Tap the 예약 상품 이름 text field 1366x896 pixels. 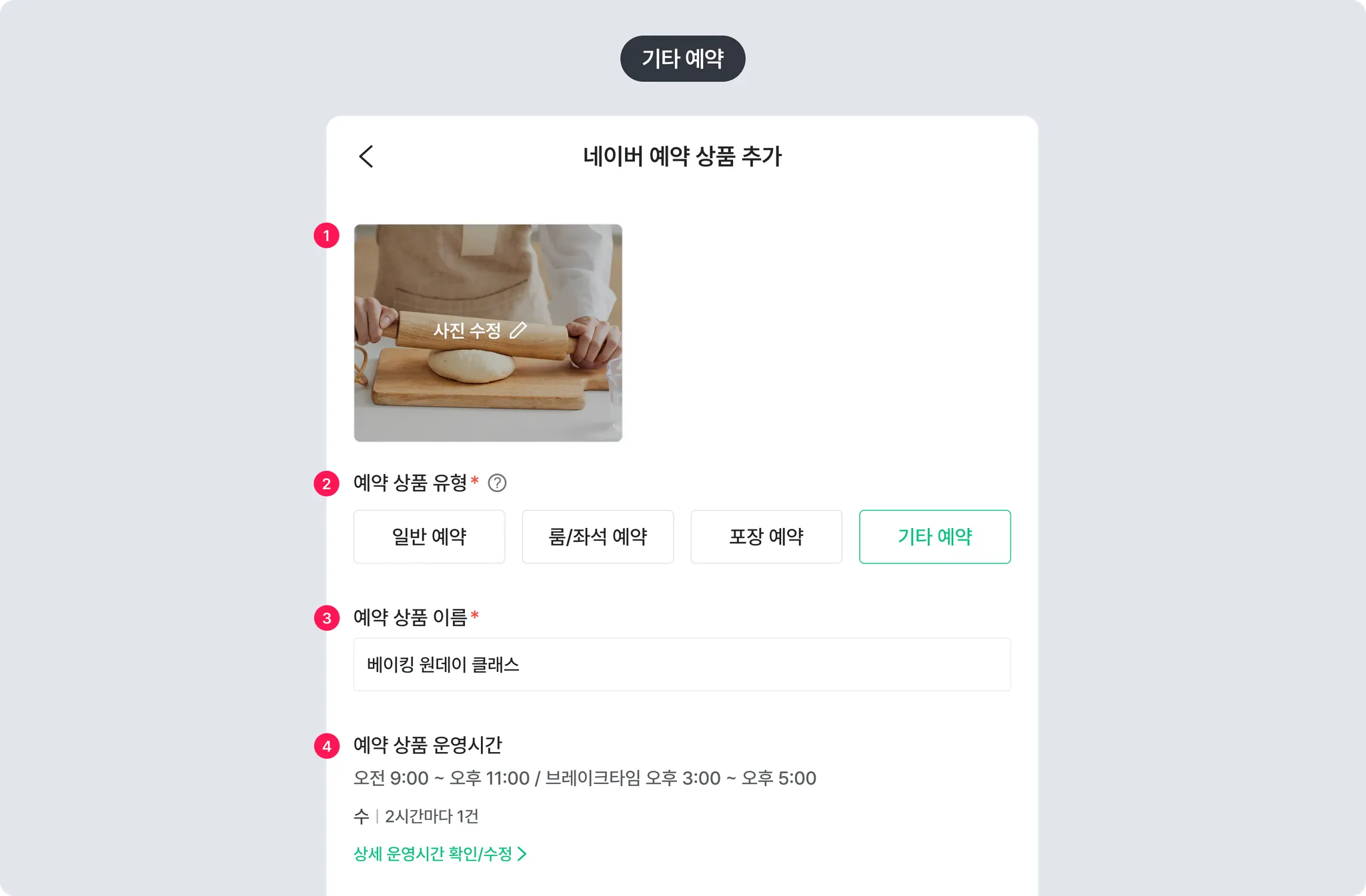point(682,665)
